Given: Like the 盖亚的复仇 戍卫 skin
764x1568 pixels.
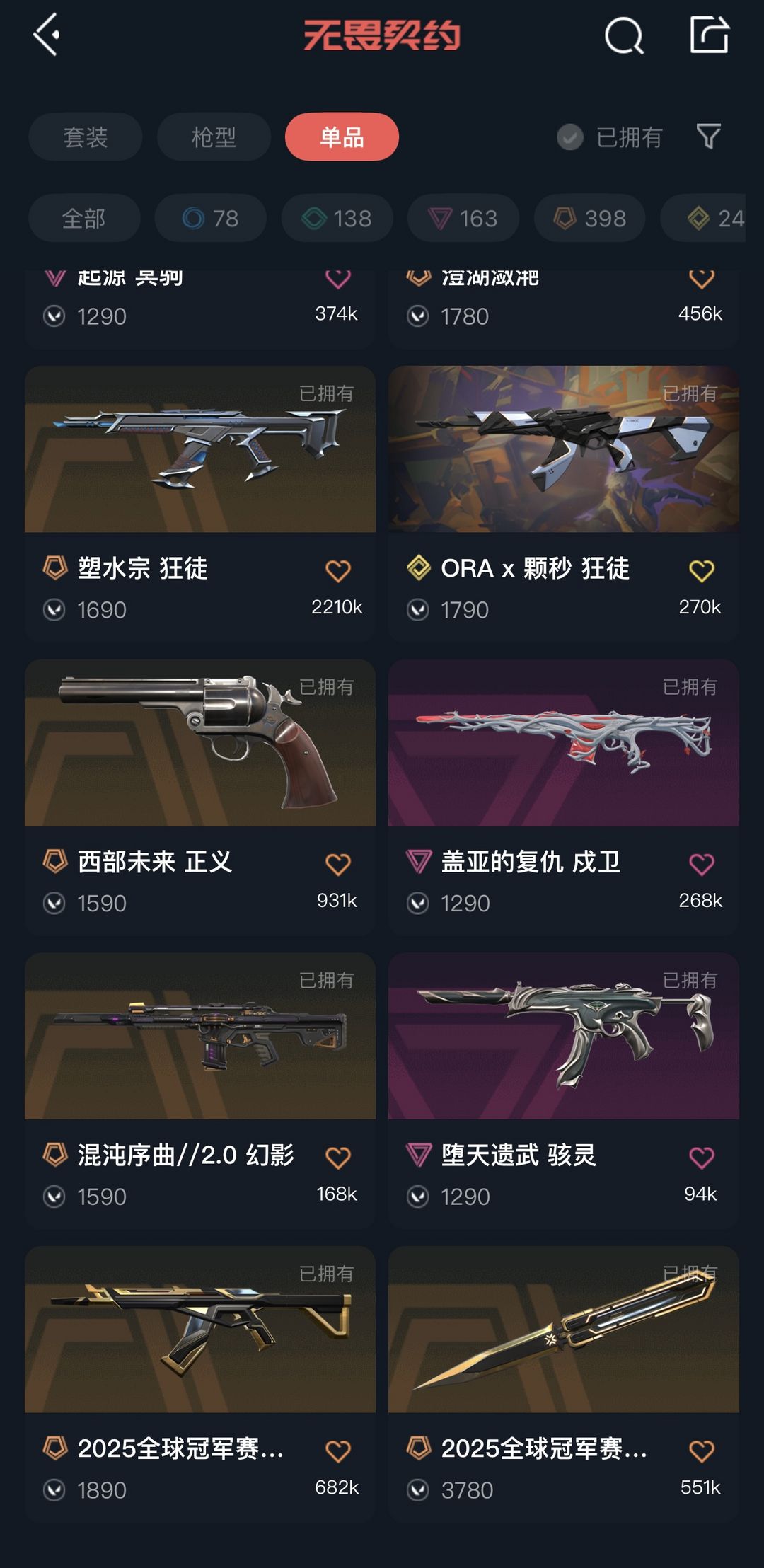Looking at the screenshot, I should click(x=701, y=864).
